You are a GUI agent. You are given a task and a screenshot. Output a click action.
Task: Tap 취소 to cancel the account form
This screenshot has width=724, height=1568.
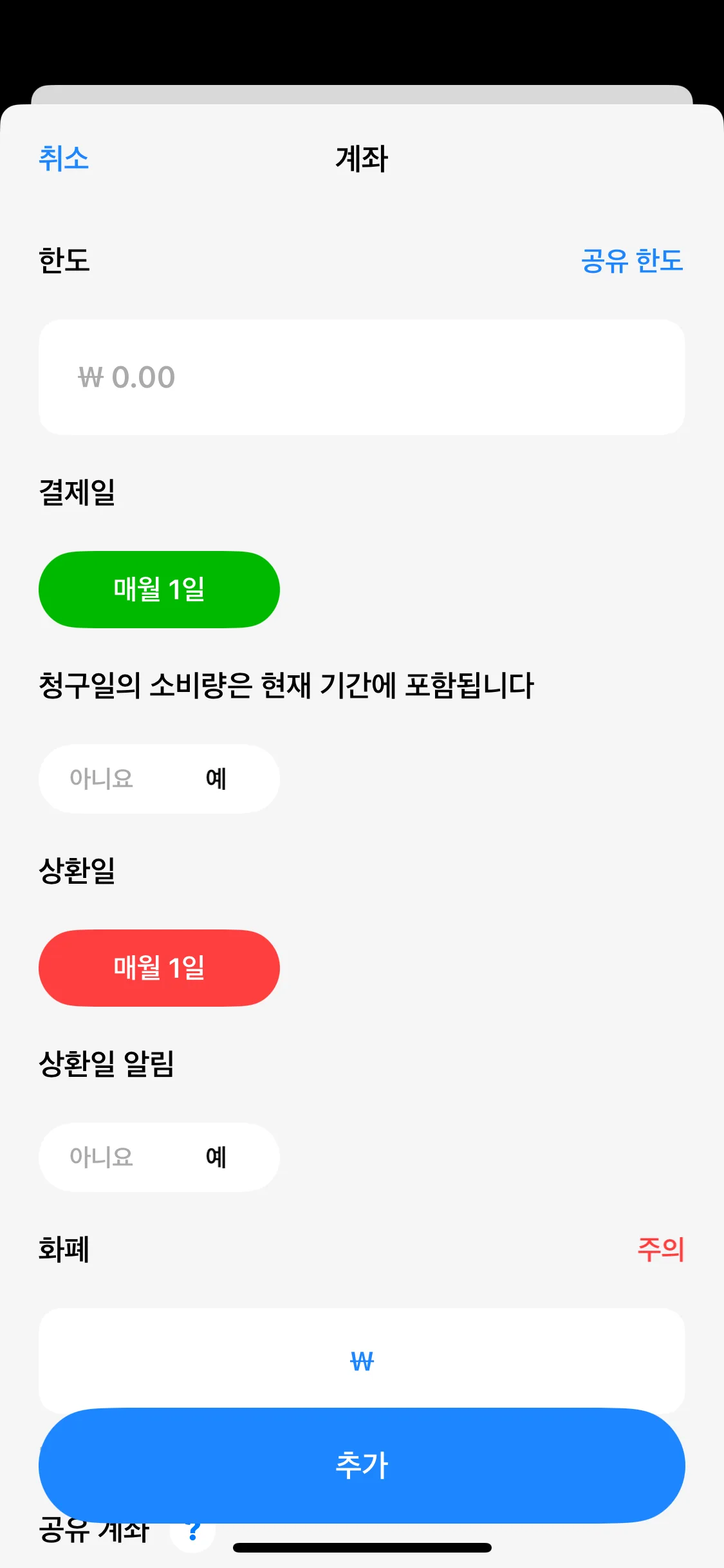[x=63, y=160]
